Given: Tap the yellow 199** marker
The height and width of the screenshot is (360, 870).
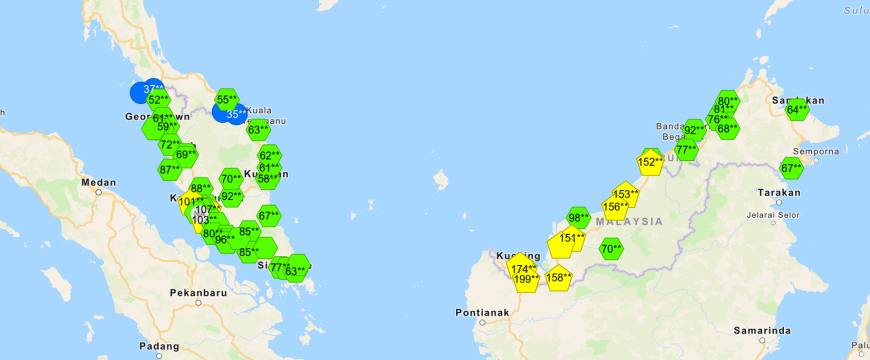Looking at the screenshot, I should 526,279.
